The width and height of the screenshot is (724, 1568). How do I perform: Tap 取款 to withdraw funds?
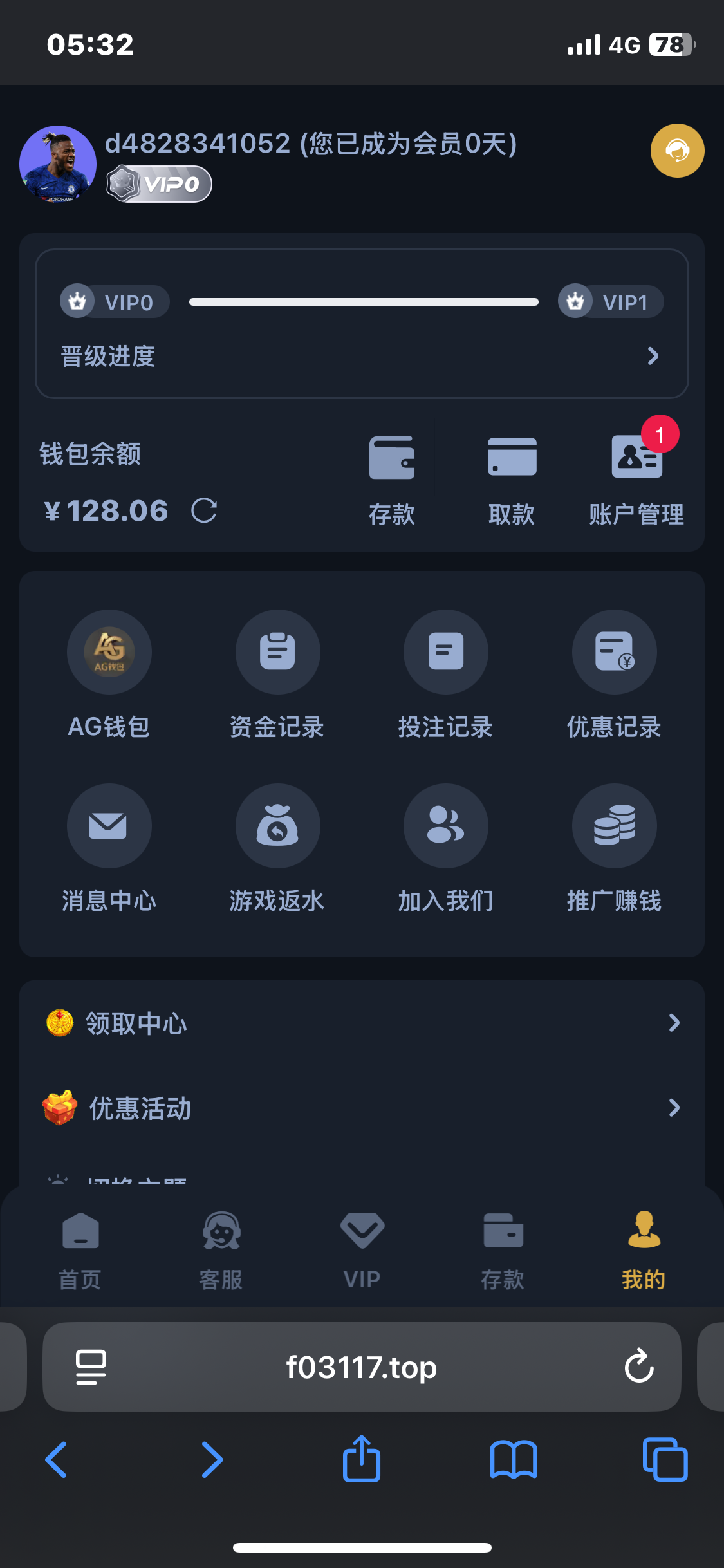(512, 480)
